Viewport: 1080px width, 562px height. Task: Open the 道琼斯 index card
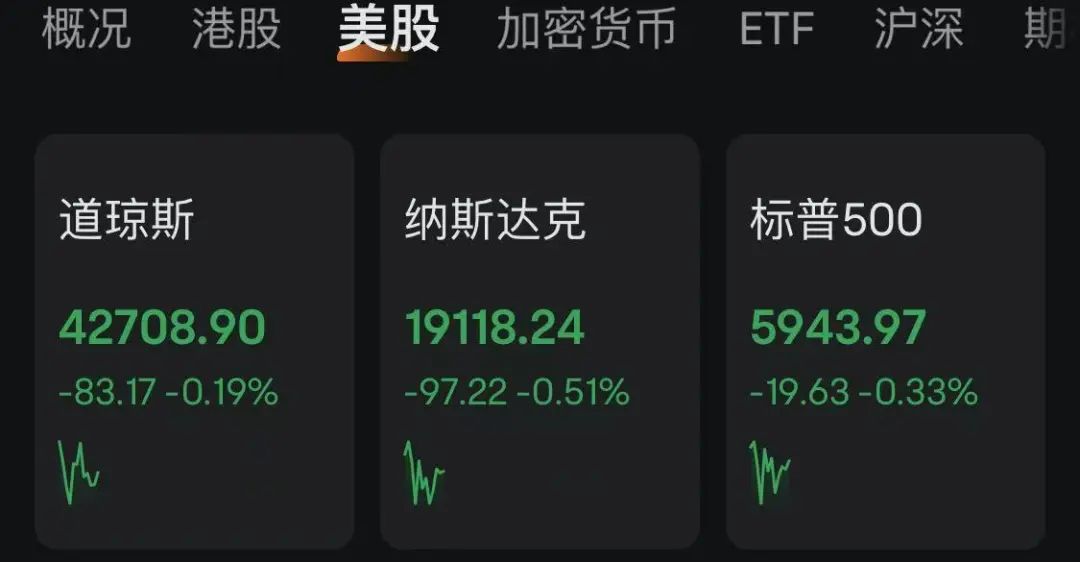click(194, 342)
